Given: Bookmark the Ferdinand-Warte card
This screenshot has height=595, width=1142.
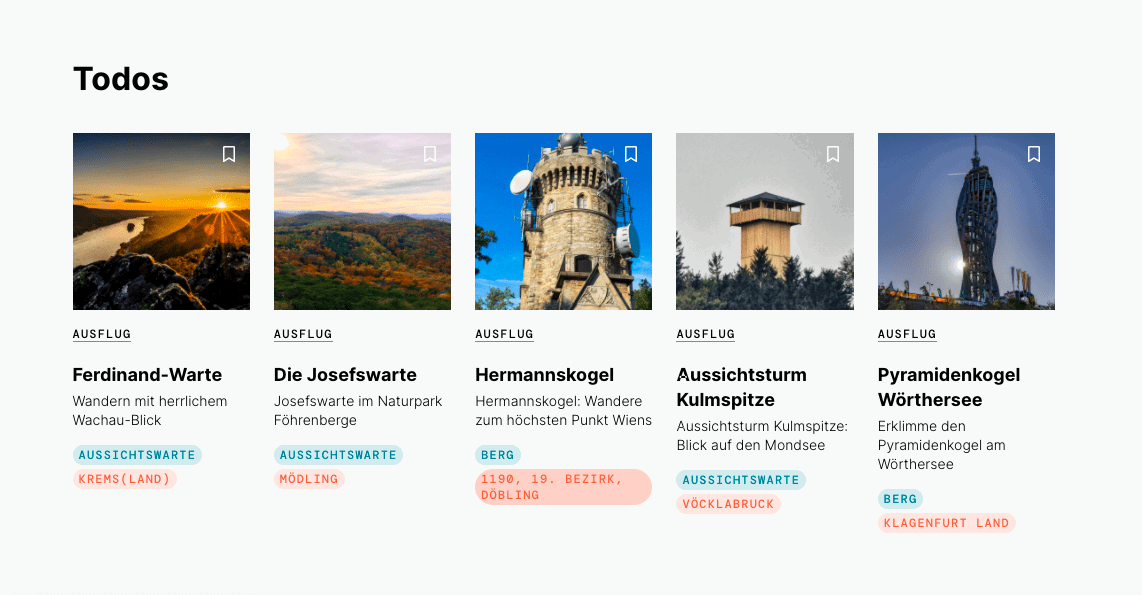Looking at the screenshot, I should tap(229, 154).
